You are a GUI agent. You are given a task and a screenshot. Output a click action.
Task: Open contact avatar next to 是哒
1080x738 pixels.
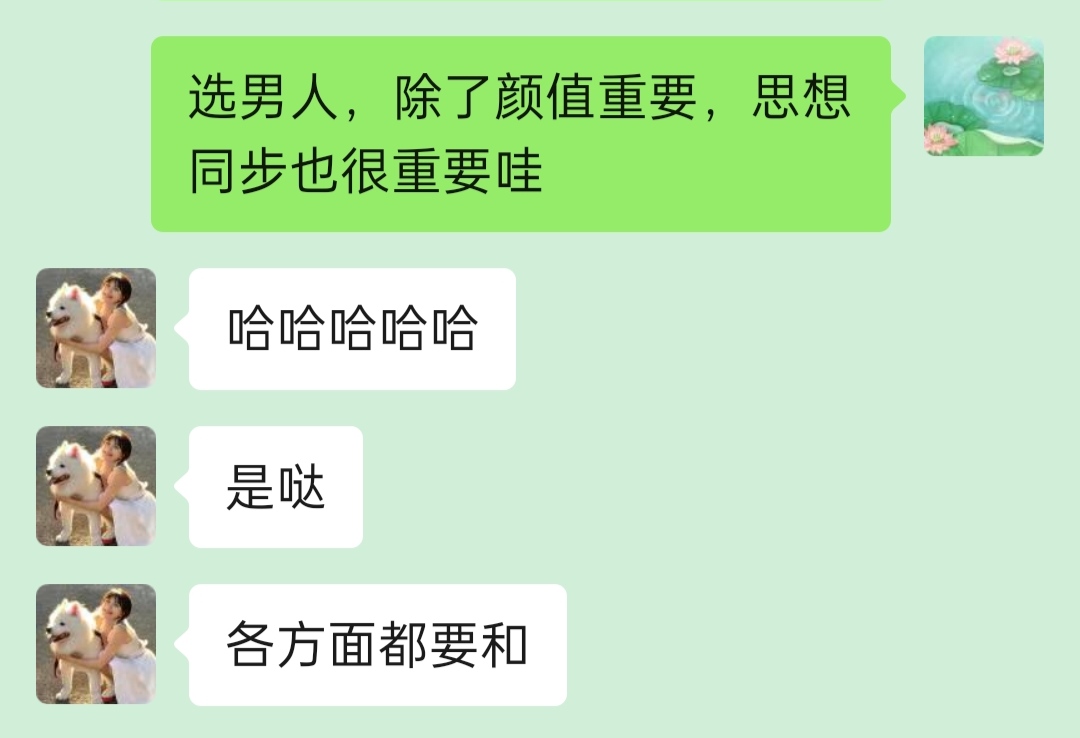click(x=96, y=486)
